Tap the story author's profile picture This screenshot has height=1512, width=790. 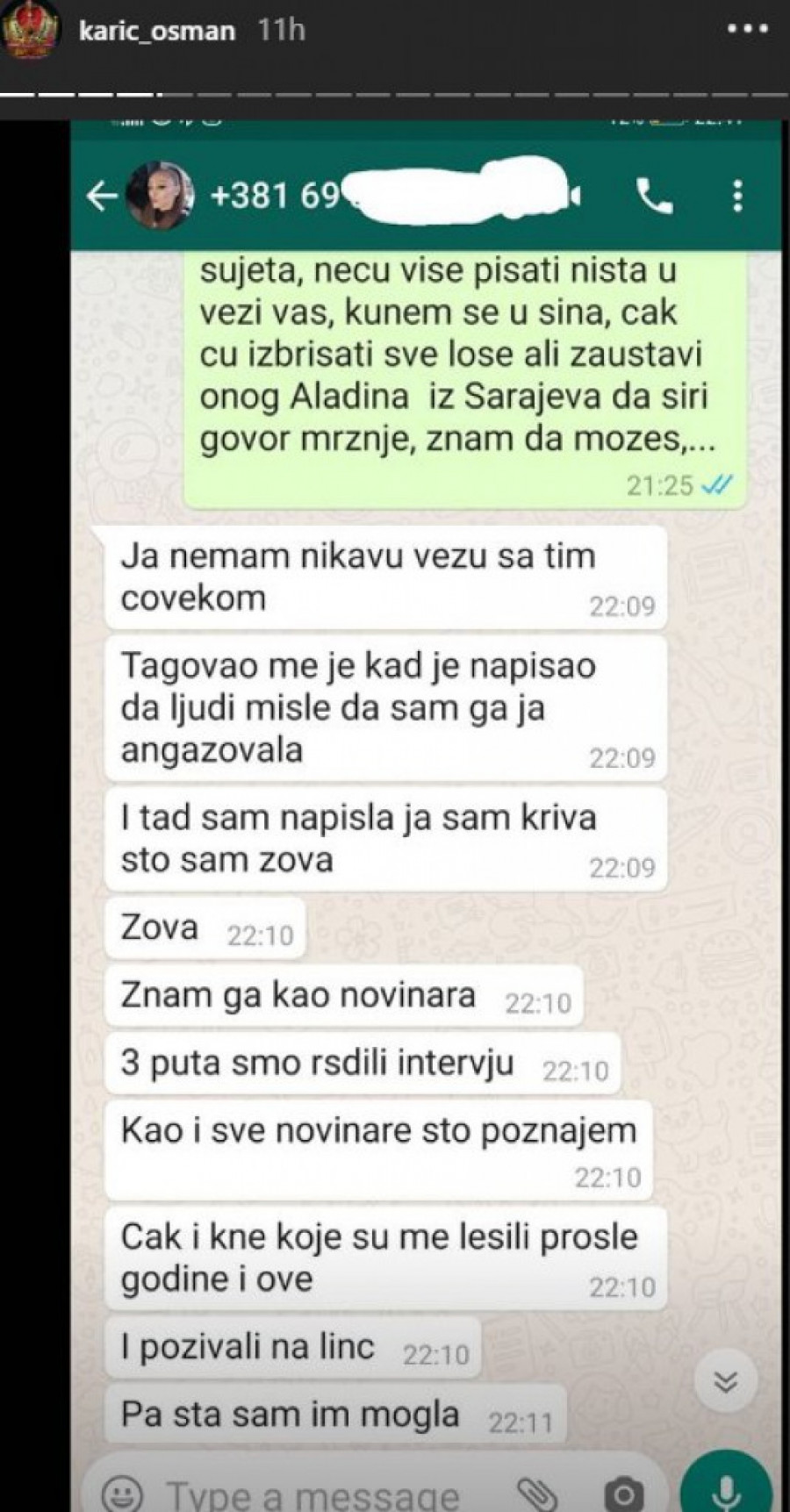32,32
